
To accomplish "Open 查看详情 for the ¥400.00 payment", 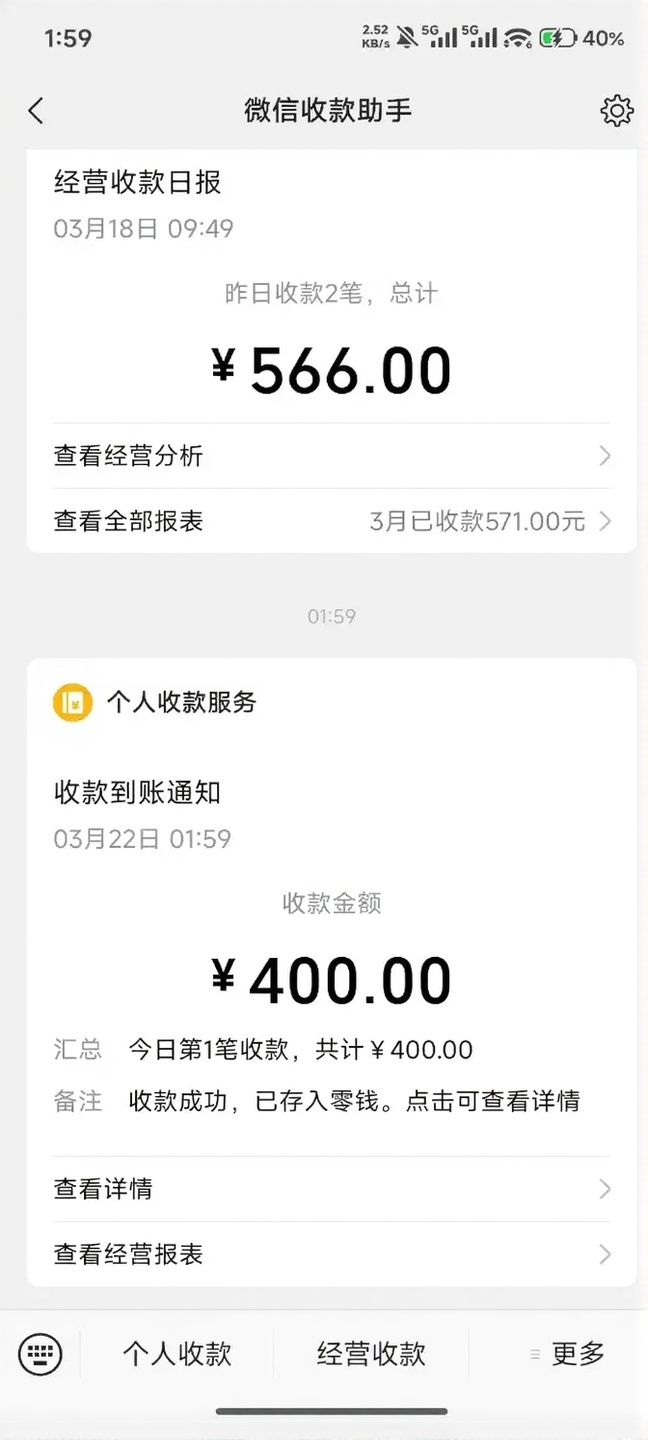I will coord(331,1189).
